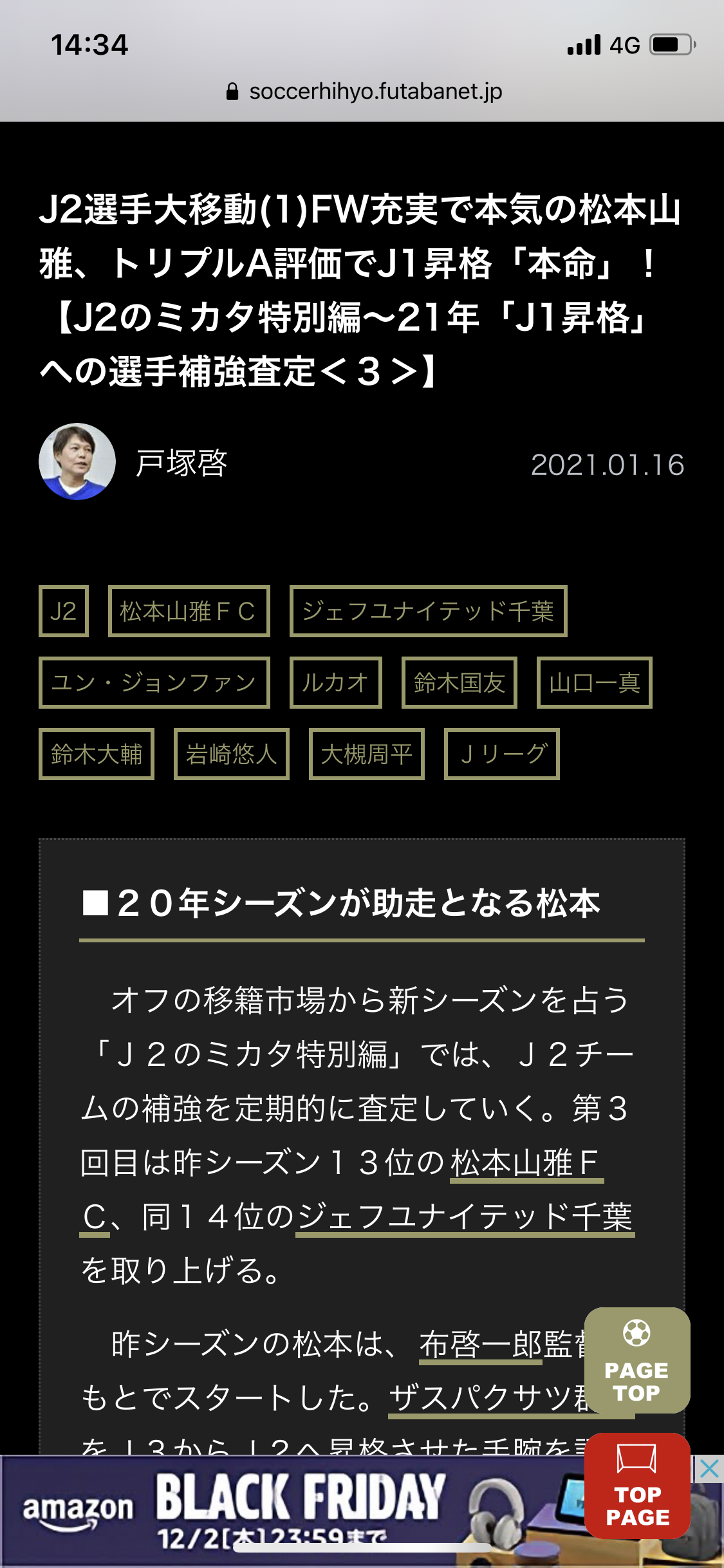Open the underlined ジェフユナイテッド千葉 article link
This screenshot has height=1568, width=724.
pos(465,1217)
